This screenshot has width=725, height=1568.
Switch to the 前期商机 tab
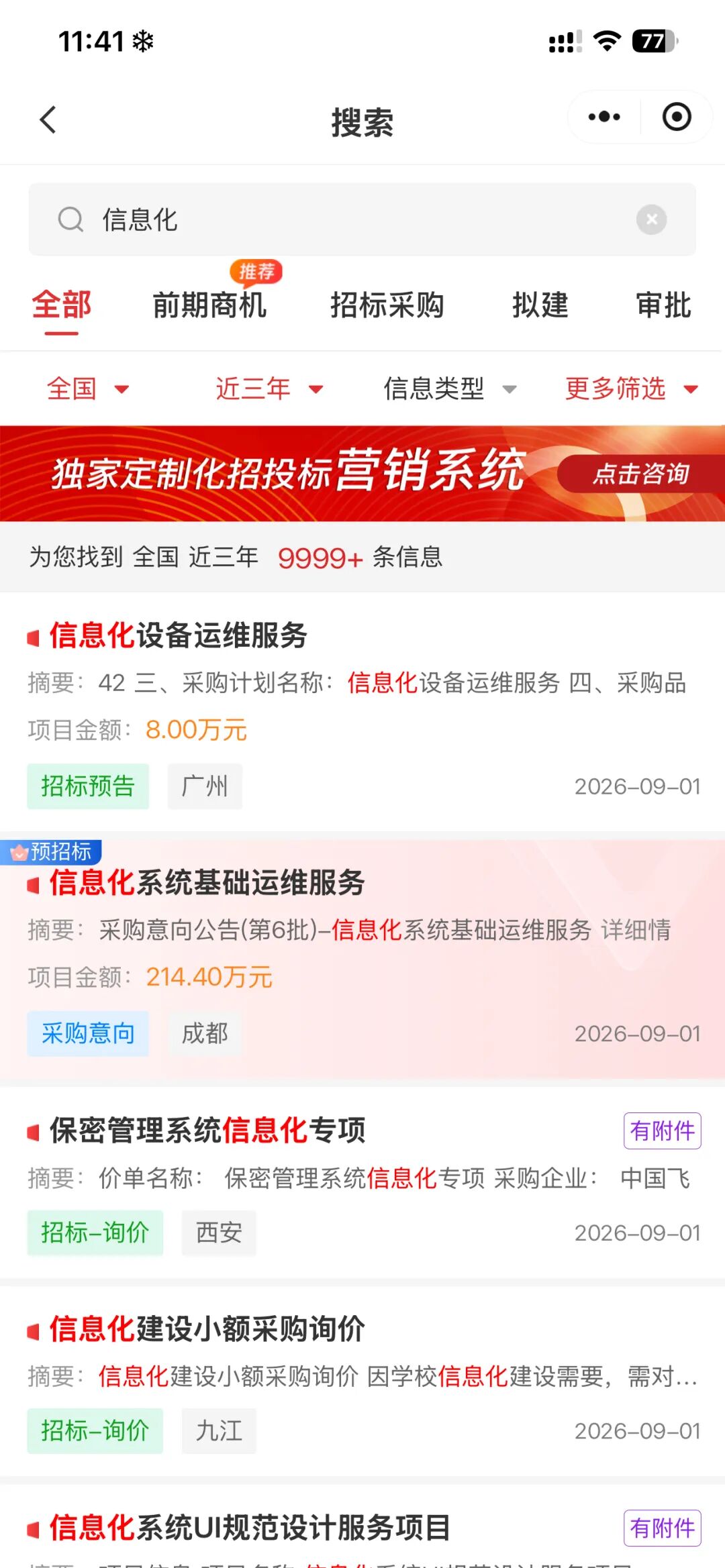(x=209, y=305)
